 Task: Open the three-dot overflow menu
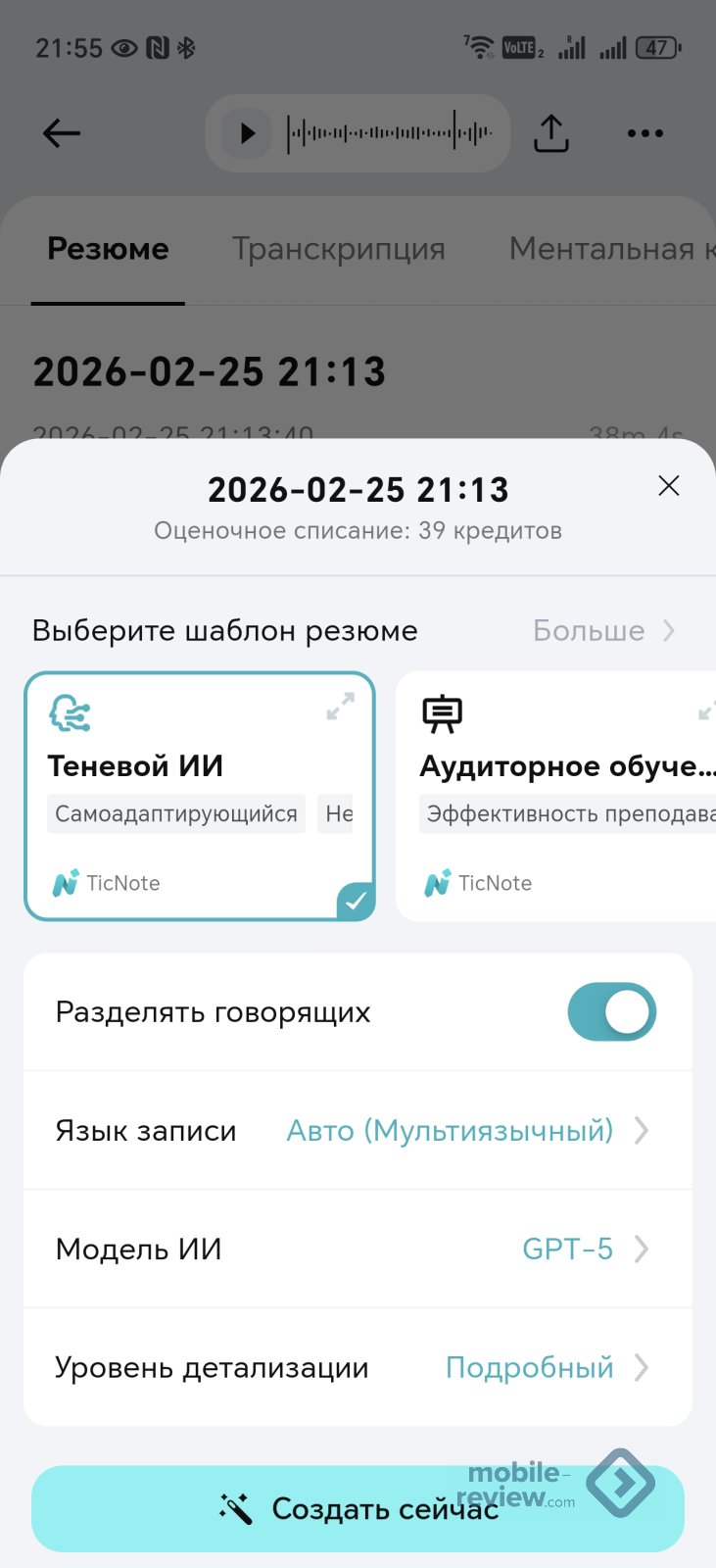(x=644, y=133)
